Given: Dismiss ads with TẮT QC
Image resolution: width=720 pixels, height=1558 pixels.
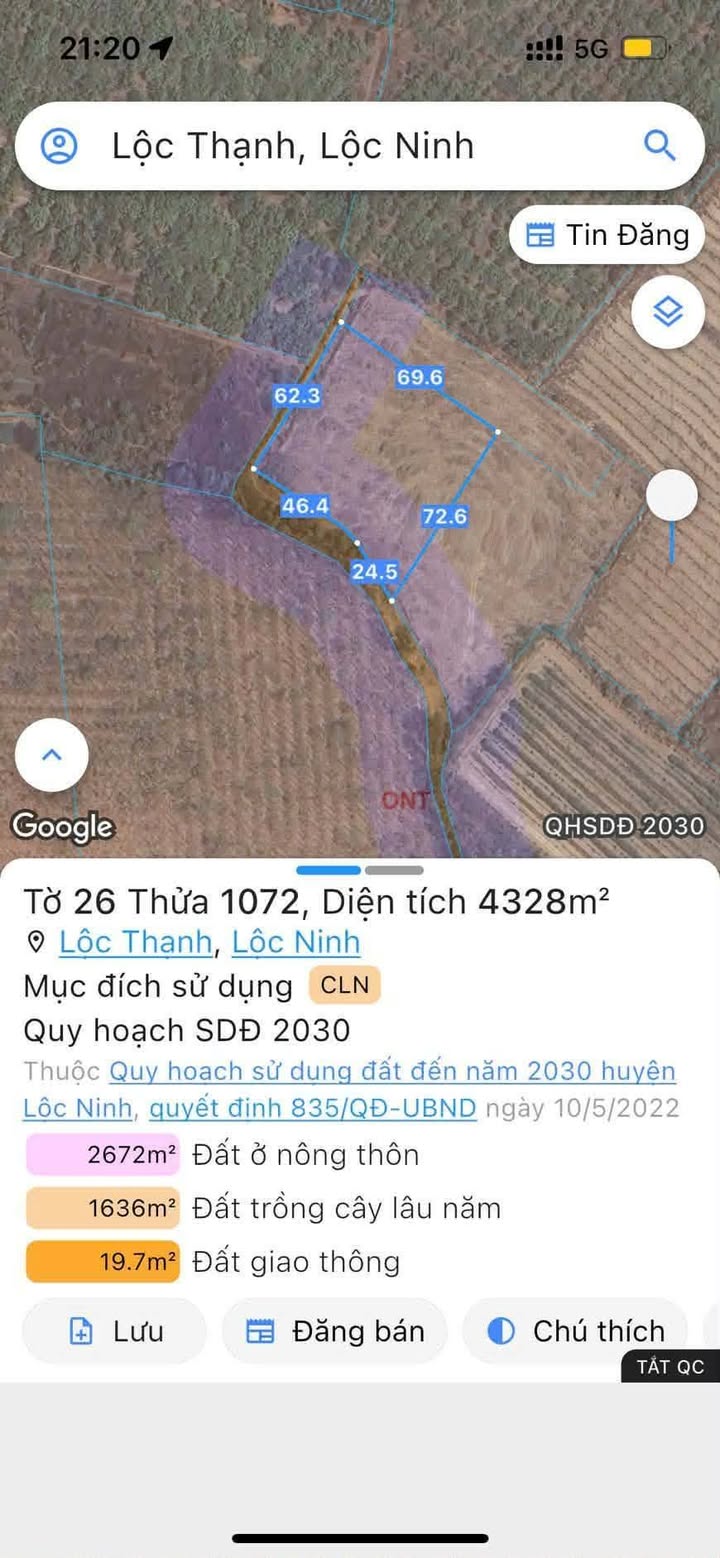Looking at the screenshot, I should (670, 1366).
